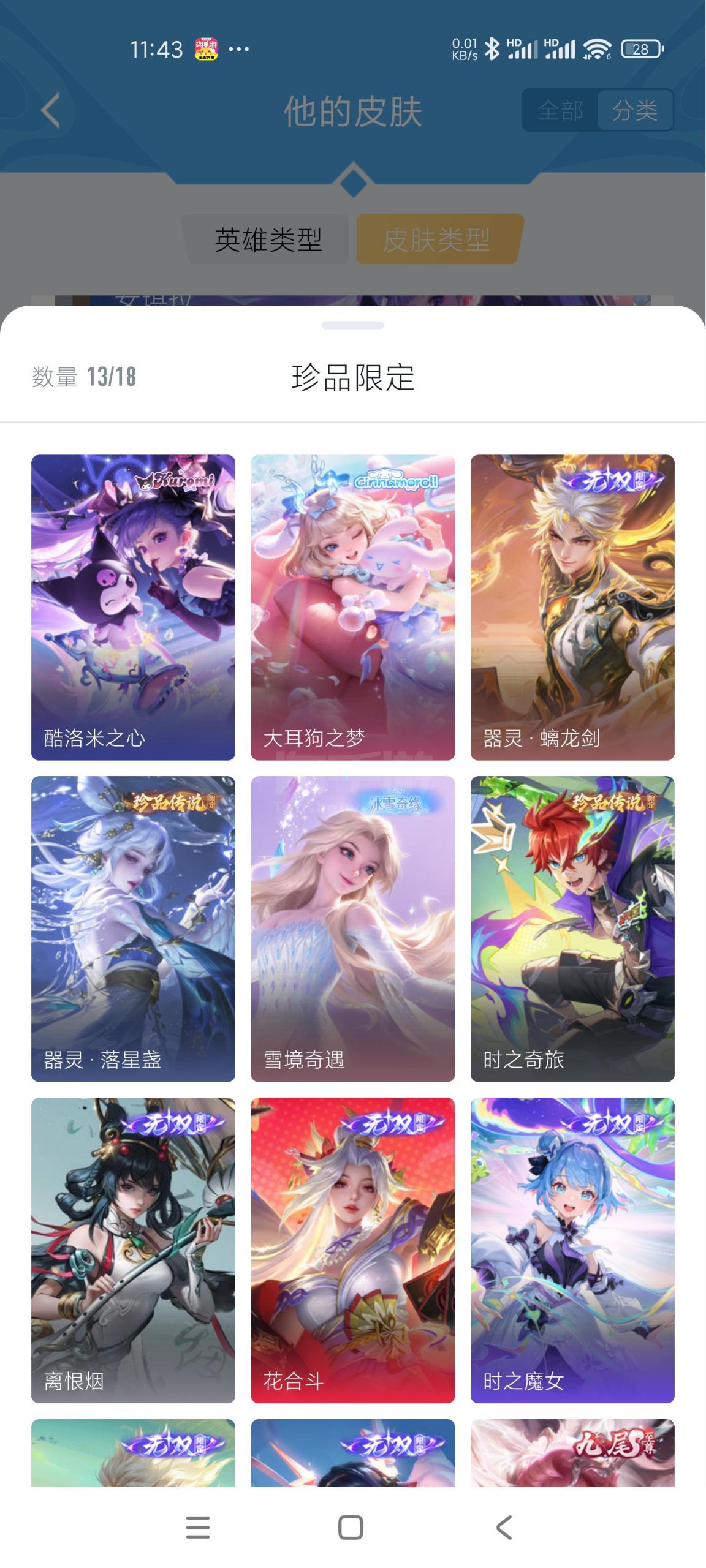View the 器灵·落星盏 skin
The image size is (706, 1568).
pyautogui.click(x=133, y=929)
